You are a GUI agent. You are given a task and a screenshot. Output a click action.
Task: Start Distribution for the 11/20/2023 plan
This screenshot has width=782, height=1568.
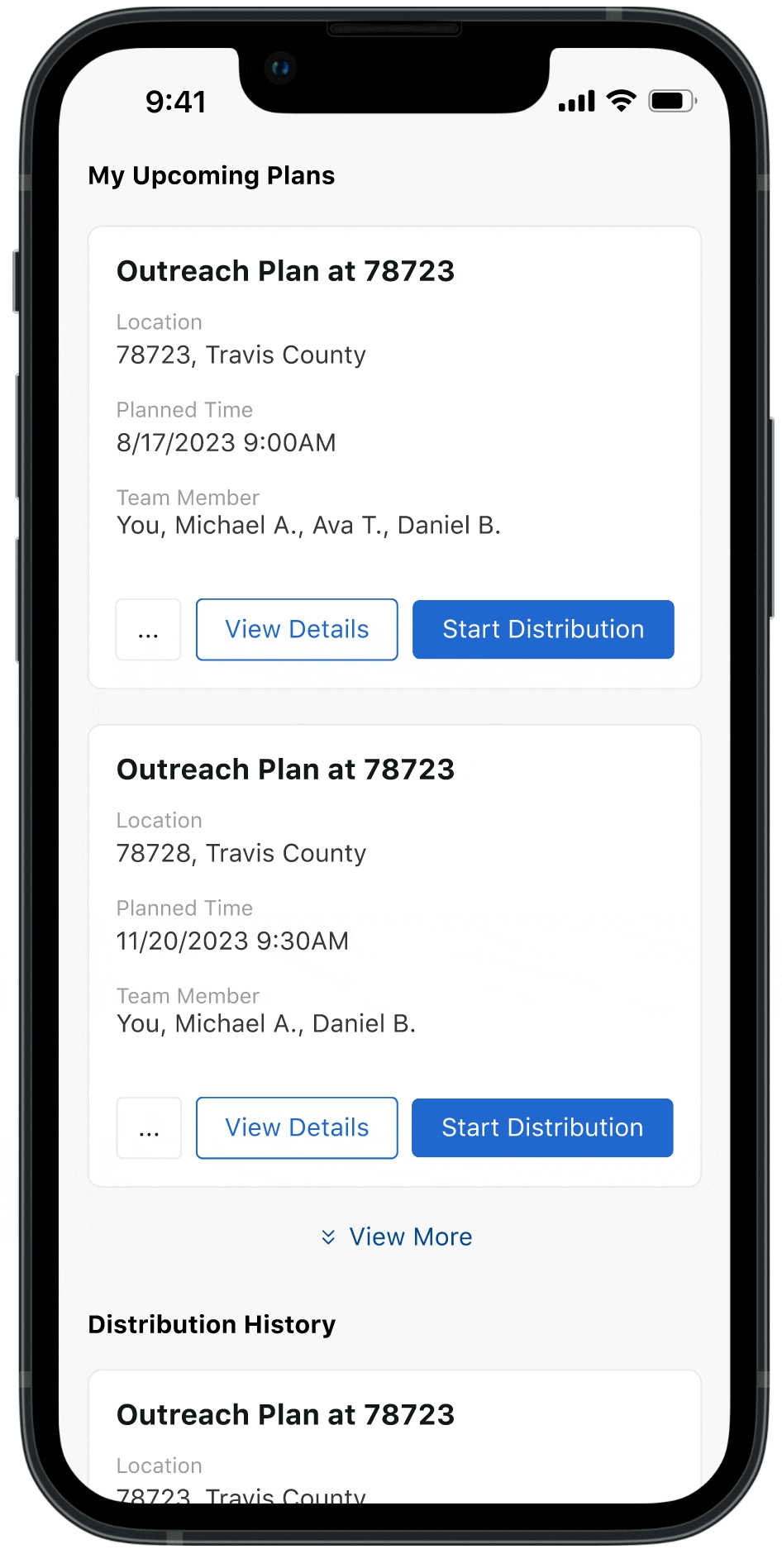tap(541, 1127)
